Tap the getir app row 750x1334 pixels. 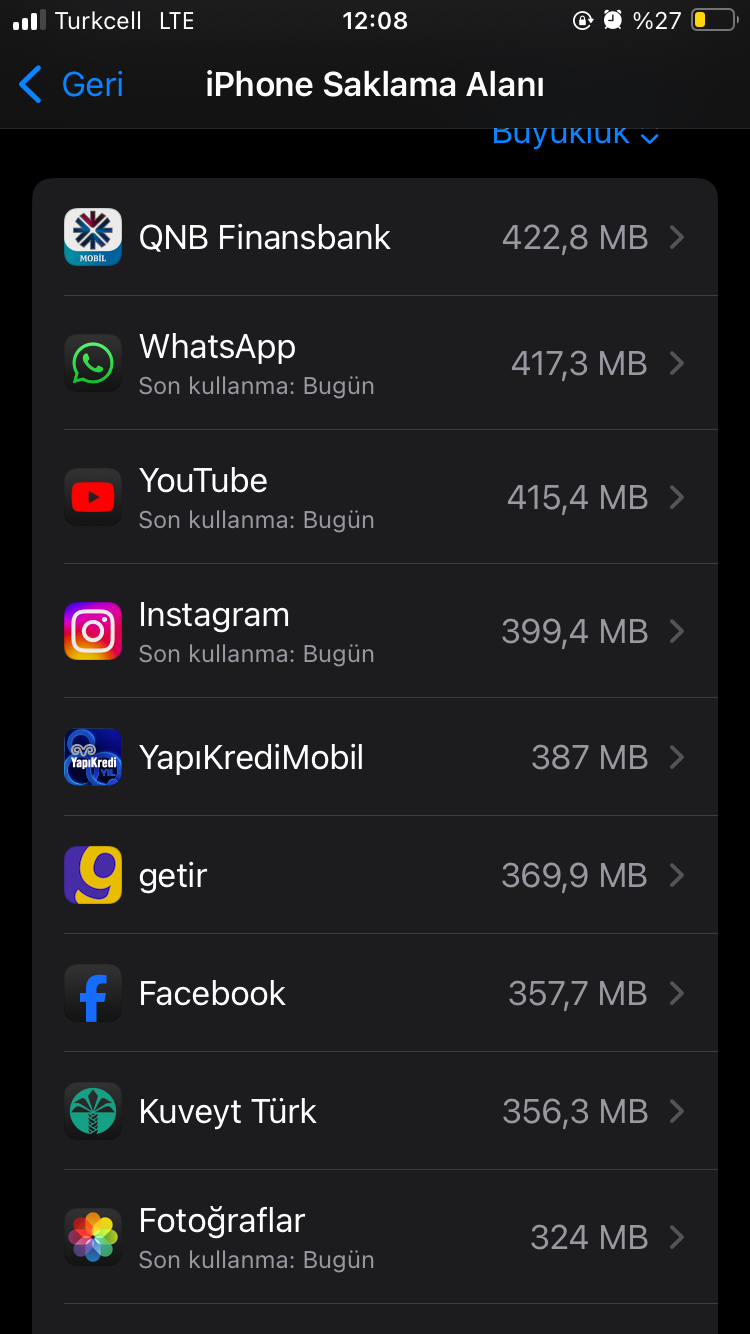pos(375,875)
